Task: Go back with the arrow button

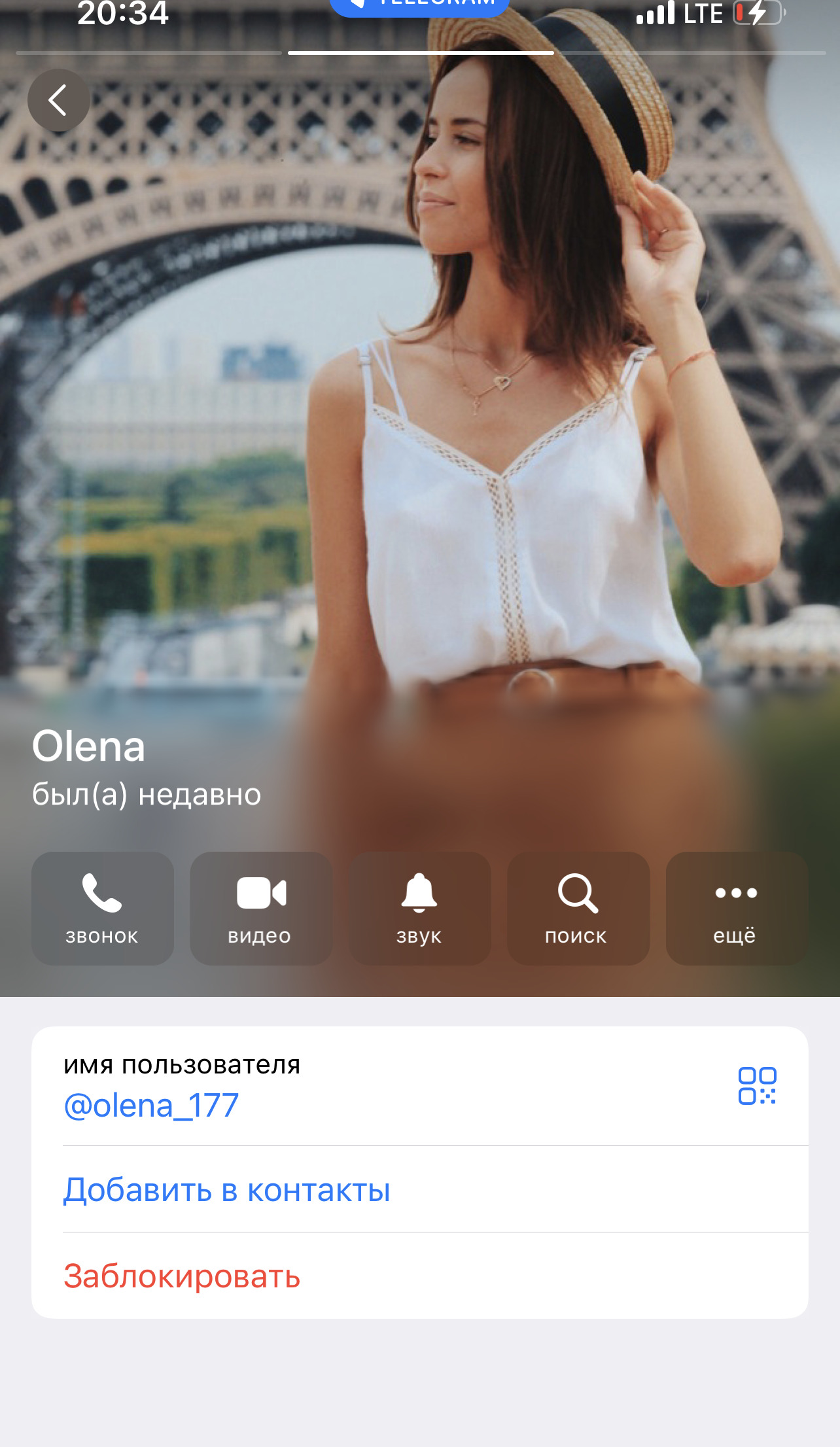Action: [x=58, y=101]
